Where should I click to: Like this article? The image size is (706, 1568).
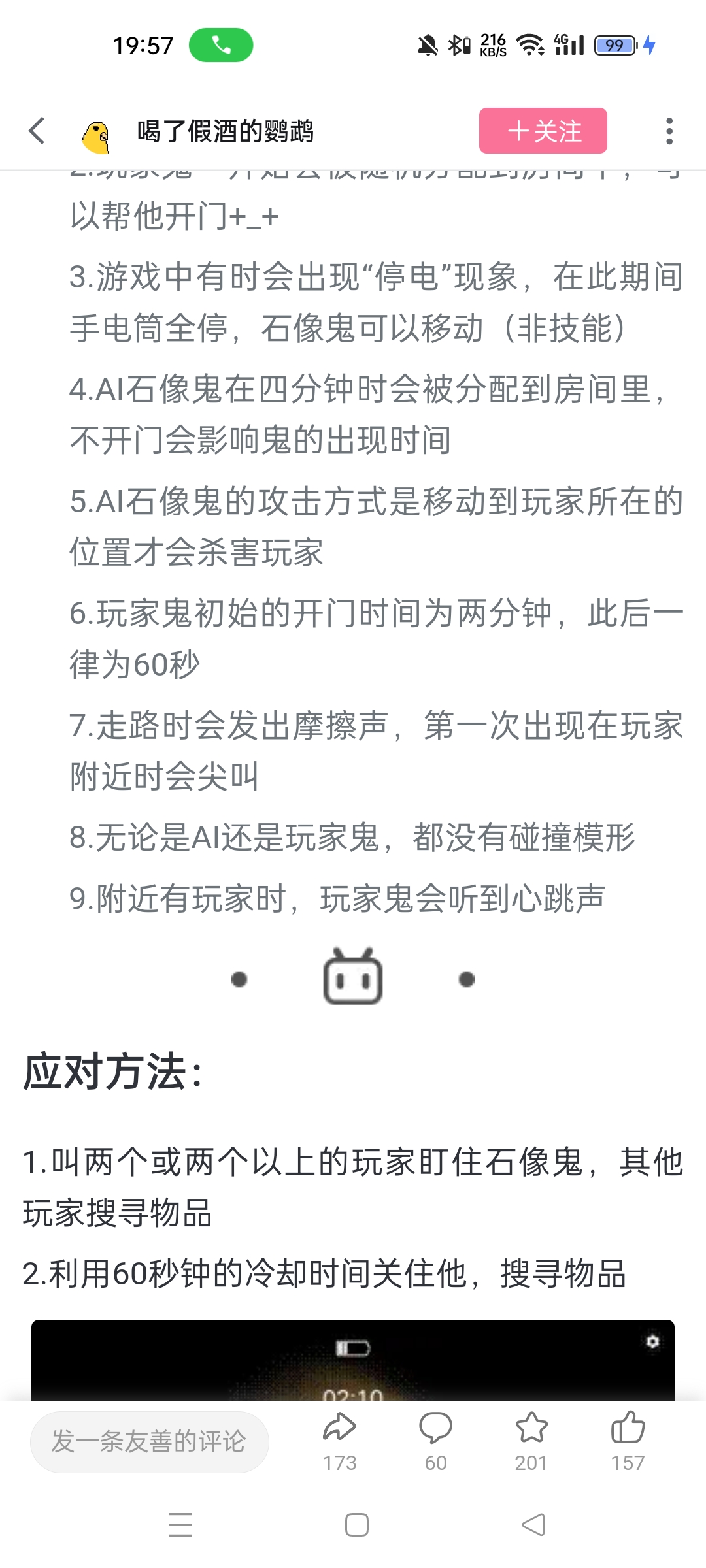(628, 1441)
